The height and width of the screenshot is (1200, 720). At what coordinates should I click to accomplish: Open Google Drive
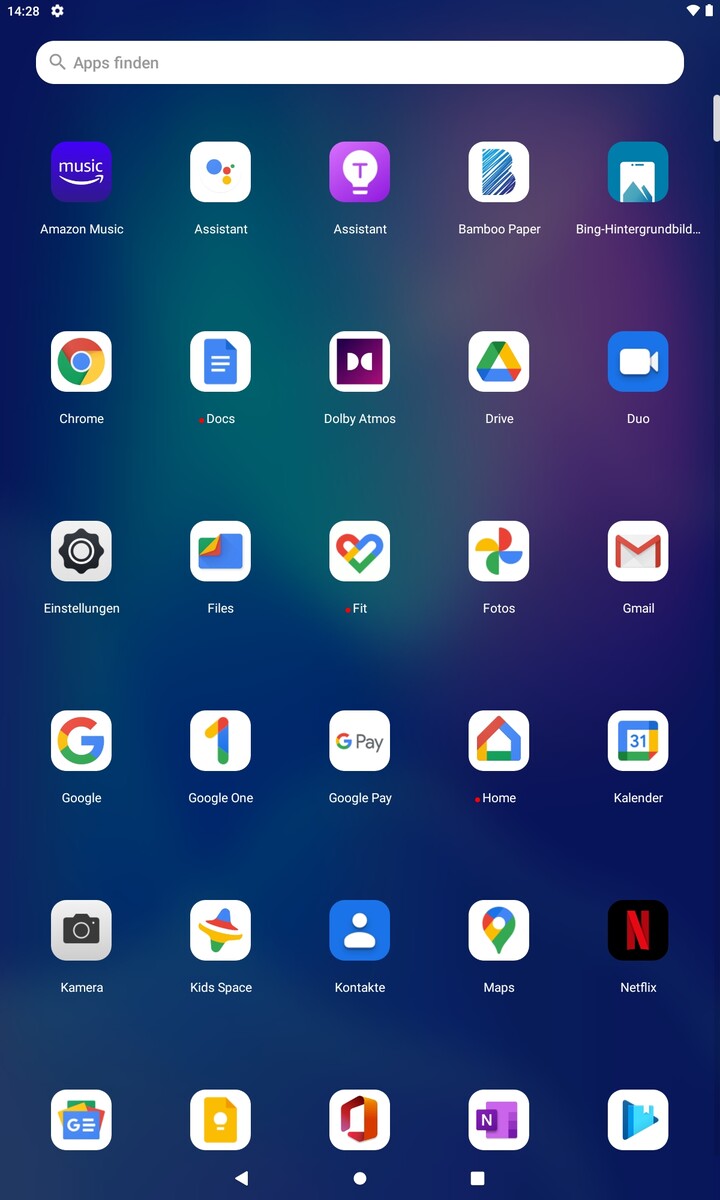(x=499, y=362)
